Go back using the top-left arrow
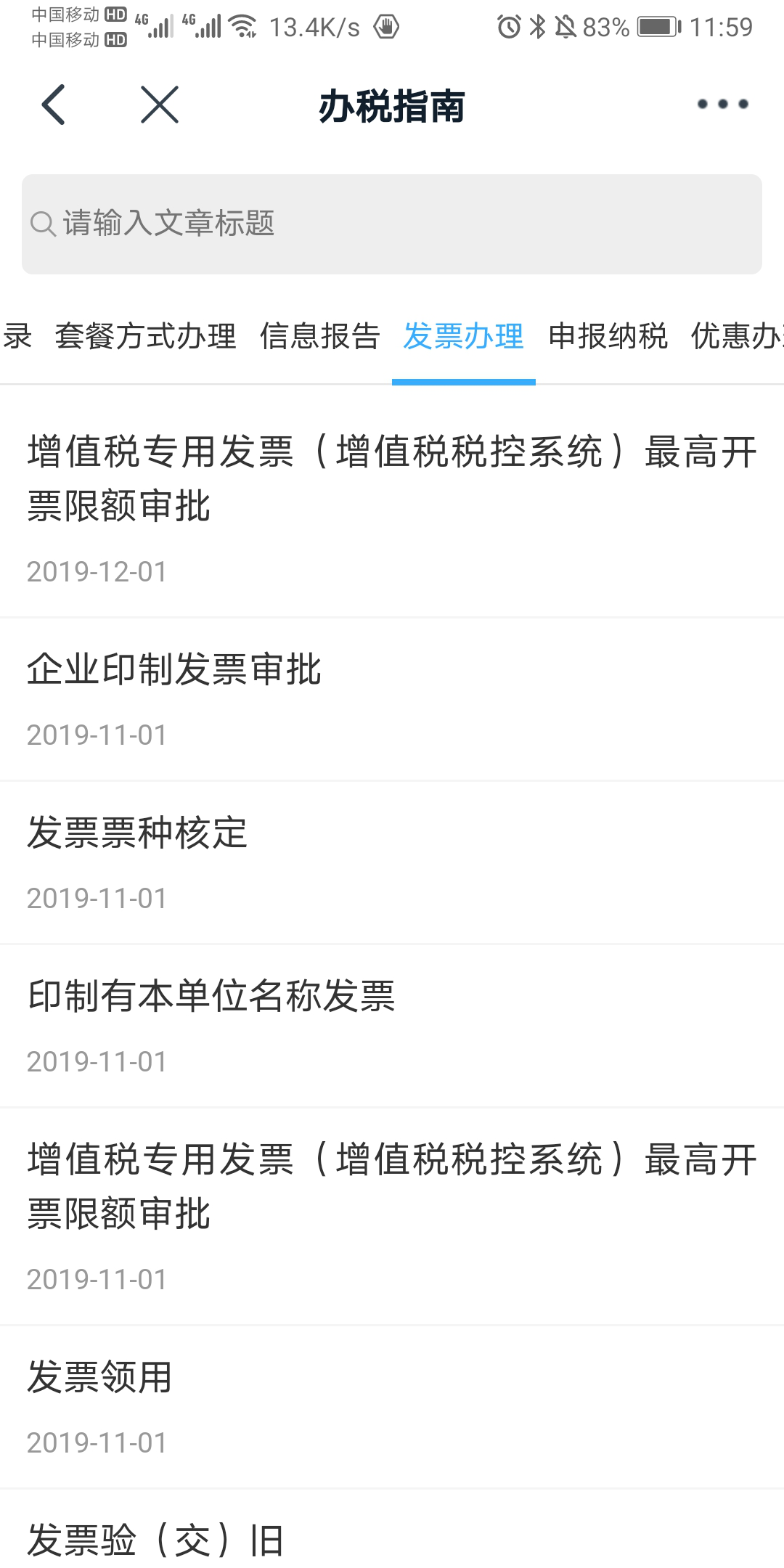 [x=54, y=105]
